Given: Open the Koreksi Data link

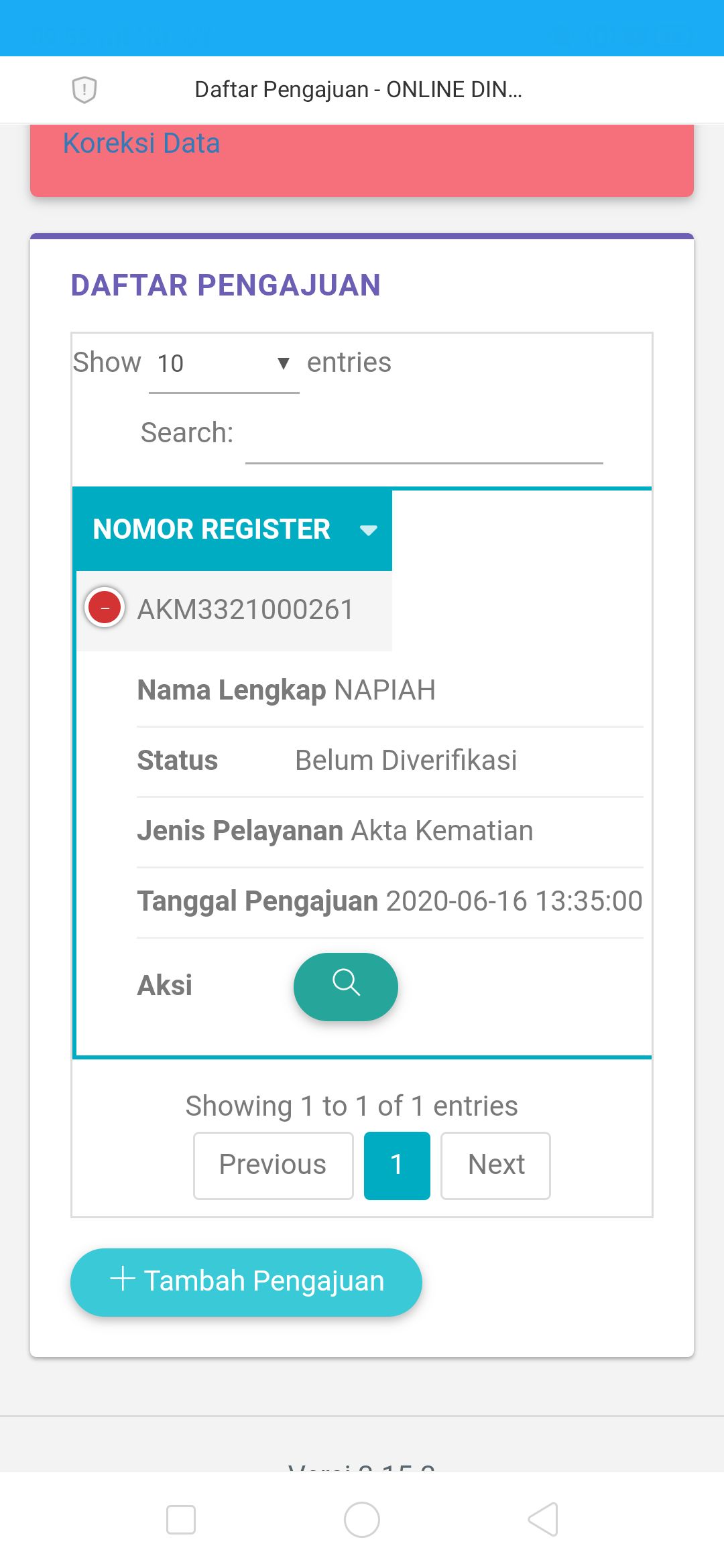Looking at the screenshot, I should [141, 143].
